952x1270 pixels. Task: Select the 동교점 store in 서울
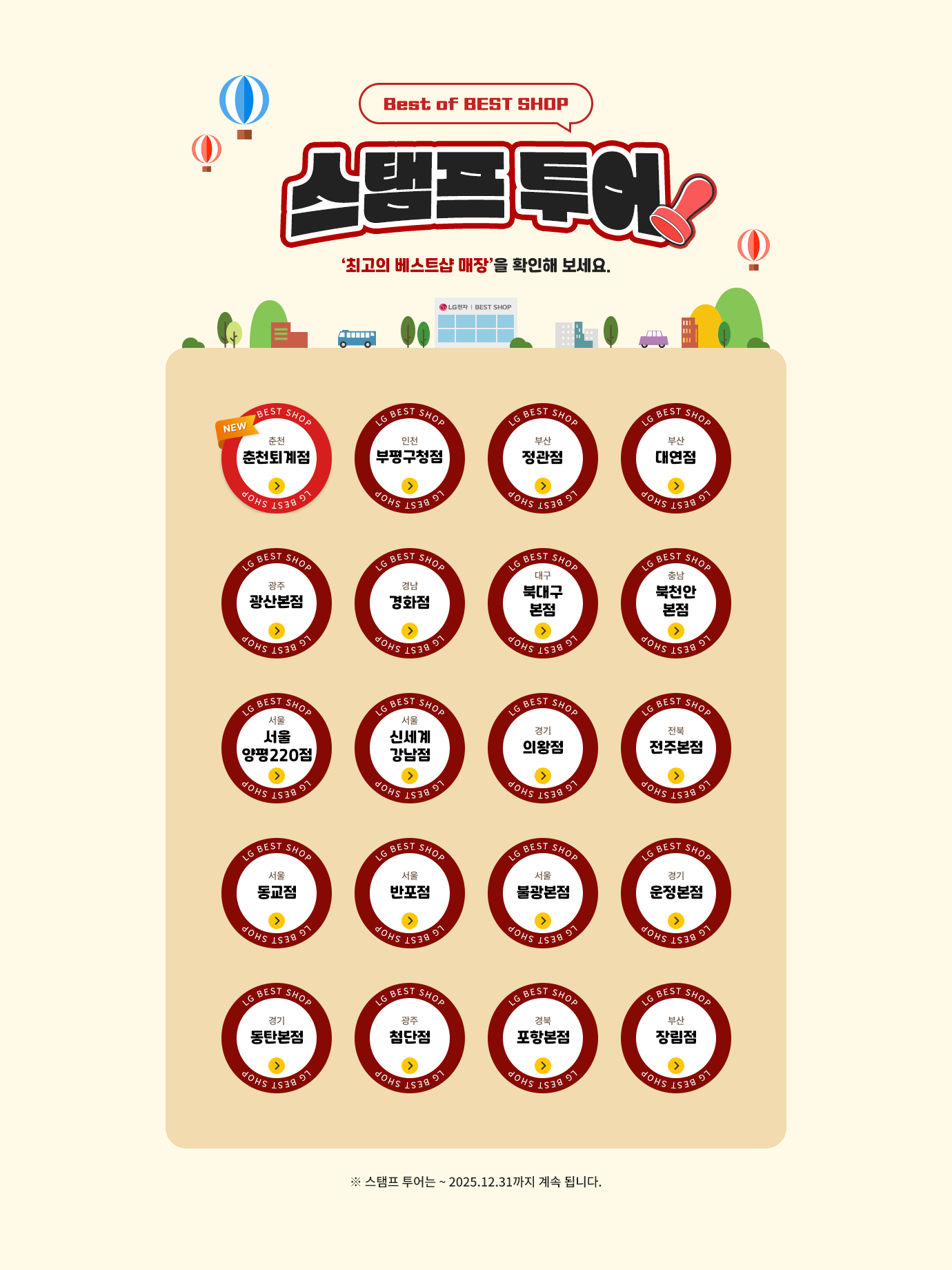coord(277,893)
